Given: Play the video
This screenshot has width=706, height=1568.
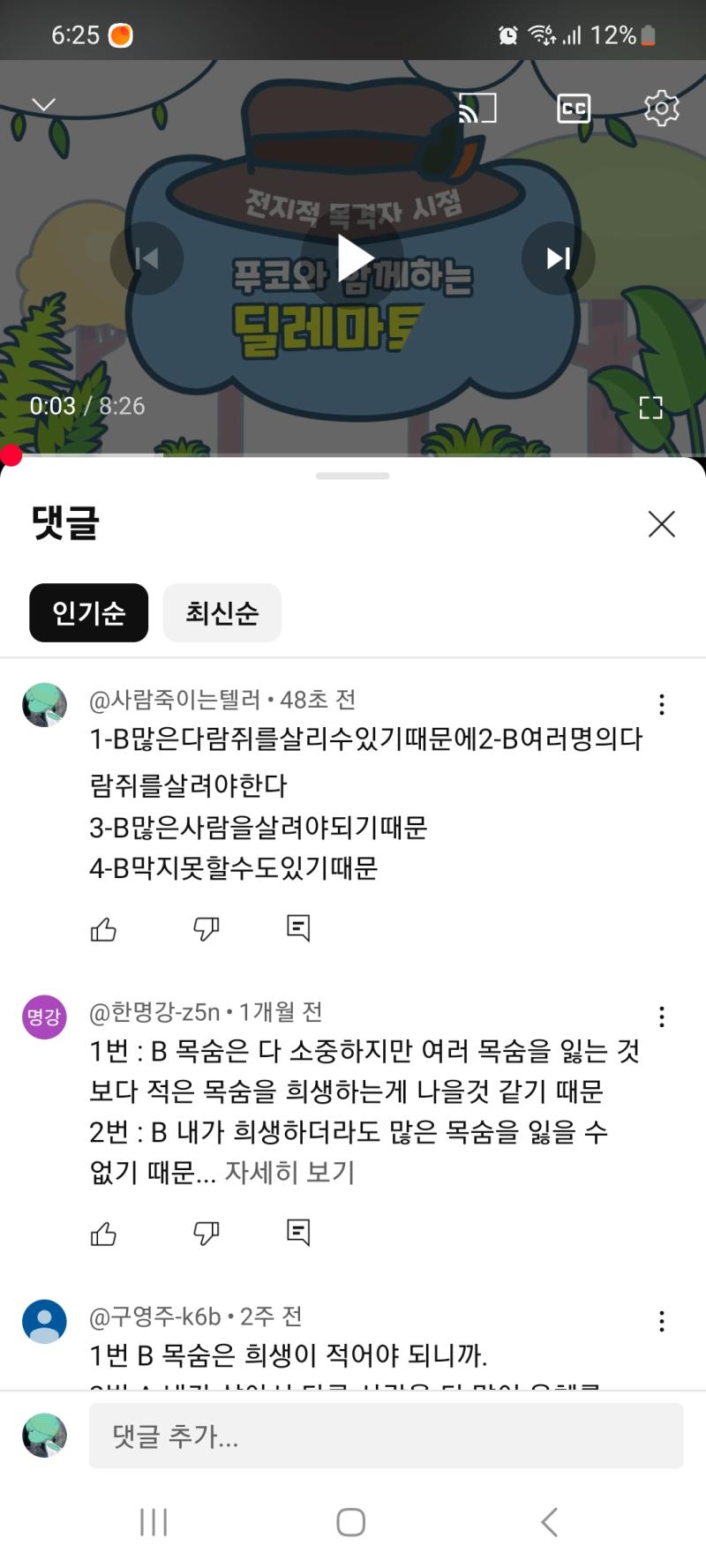Looking at the screenshot, I should (x=354, y=258).
